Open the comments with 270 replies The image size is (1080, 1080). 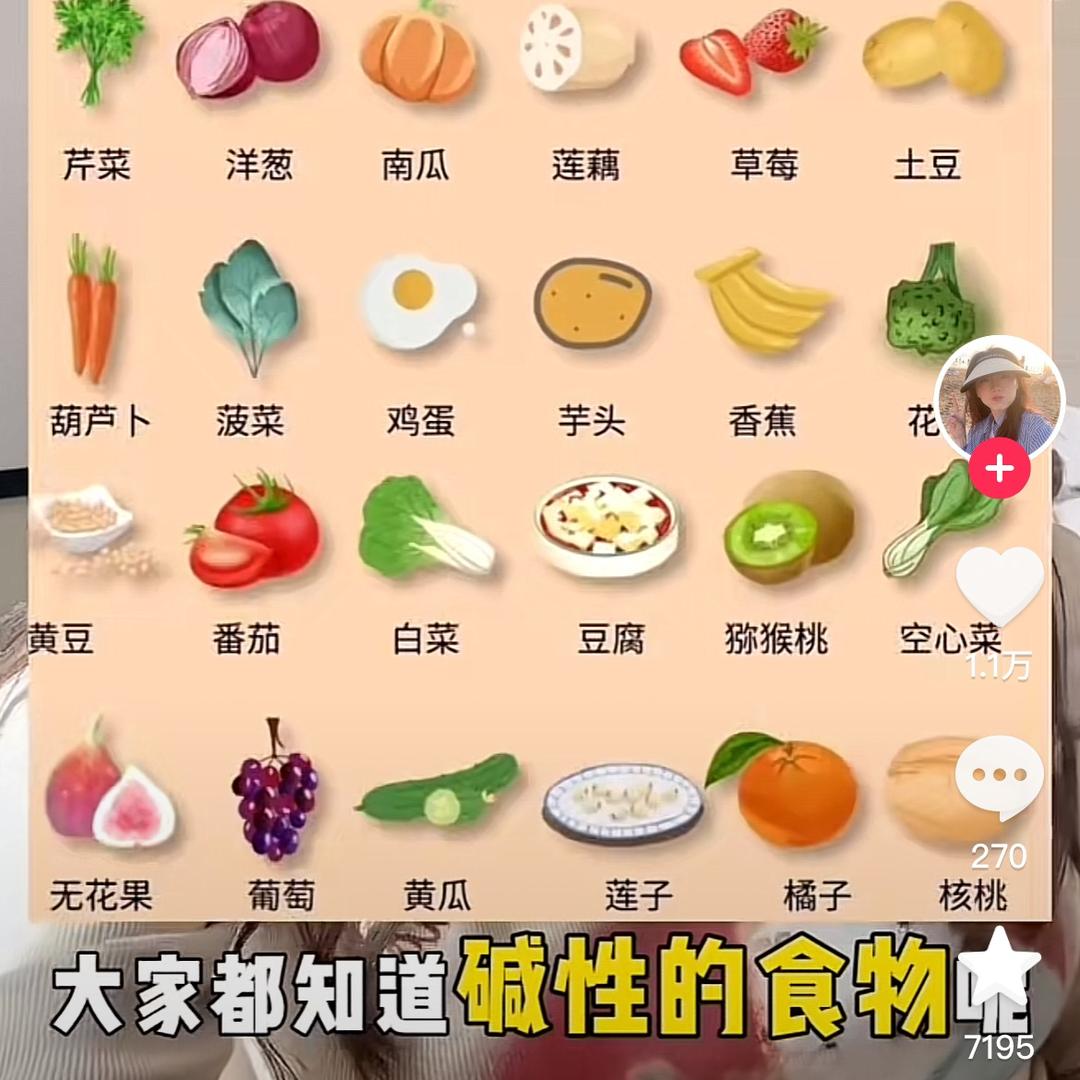(x=999, y=778)
